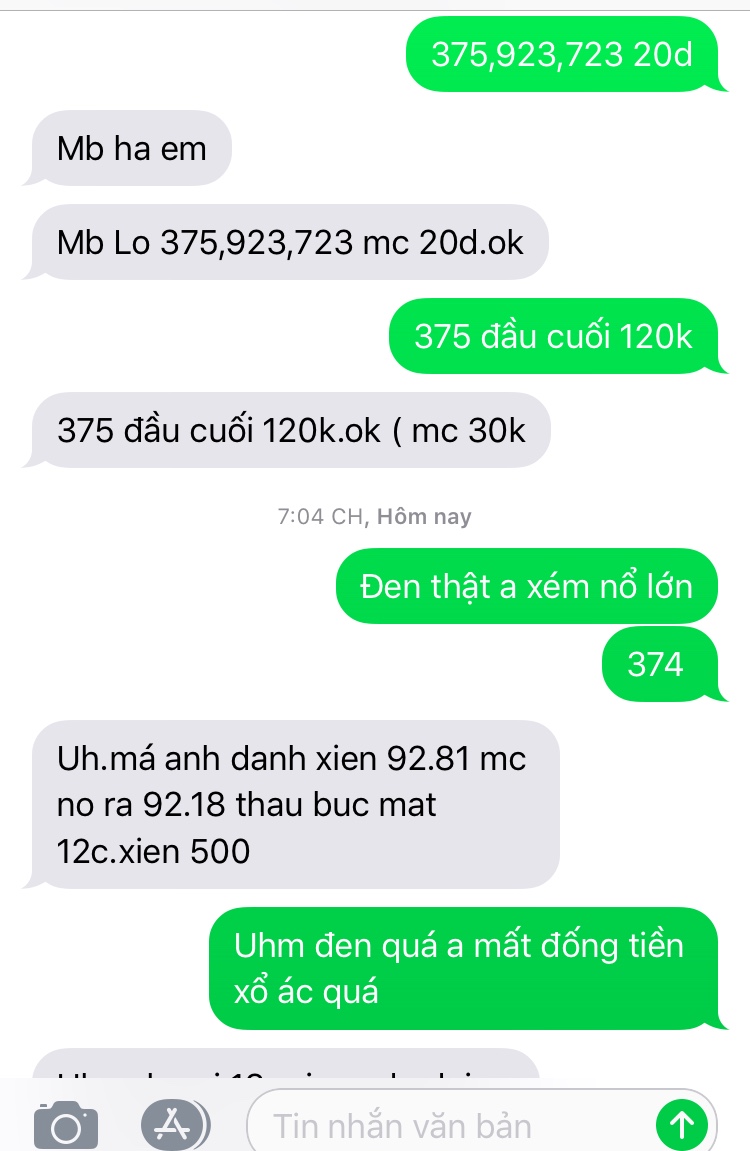Screen dimensions: 750x1151
Task: Open the App Store apps drawer
Action: point(175,1126)
